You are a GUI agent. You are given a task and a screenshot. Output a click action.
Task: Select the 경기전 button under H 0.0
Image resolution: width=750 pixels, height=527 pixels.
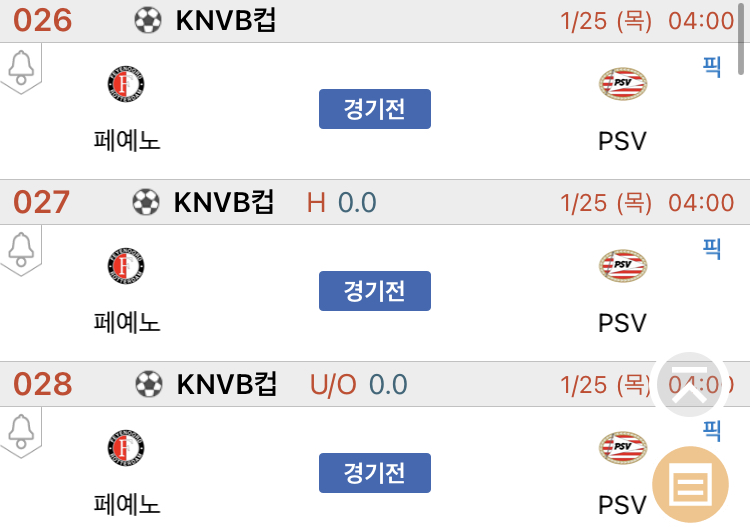click(375, 291)
